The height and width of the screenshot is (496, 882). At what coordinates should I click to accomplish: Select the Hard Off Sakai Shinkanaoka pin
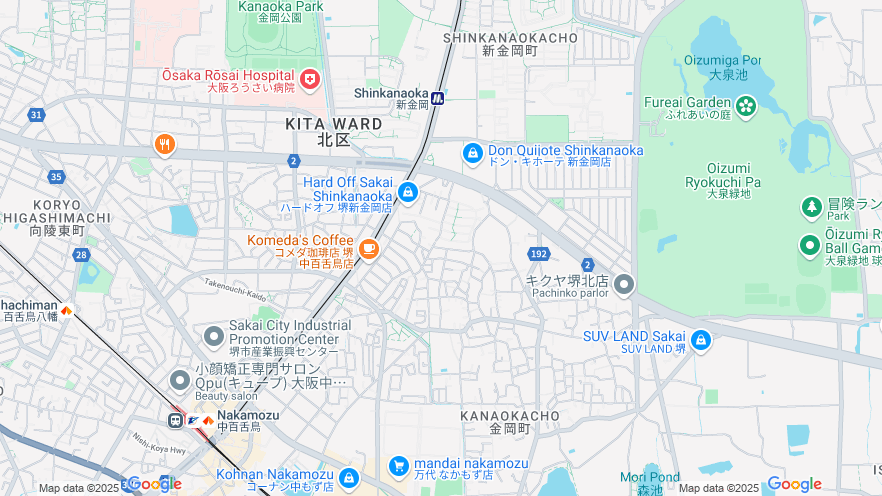point(407,191)
